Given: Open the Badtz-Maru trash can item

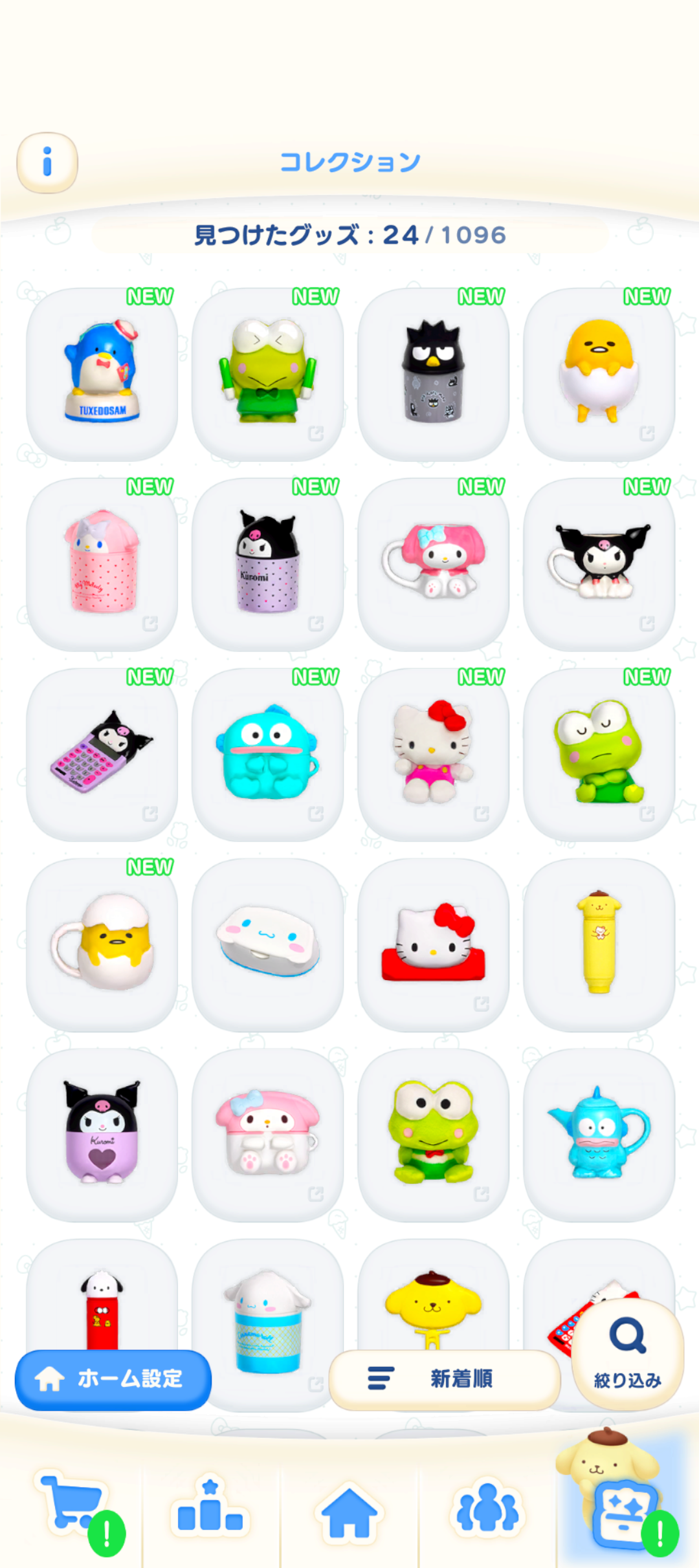Looking at the screenshot, I should click(x=434, y=374).
